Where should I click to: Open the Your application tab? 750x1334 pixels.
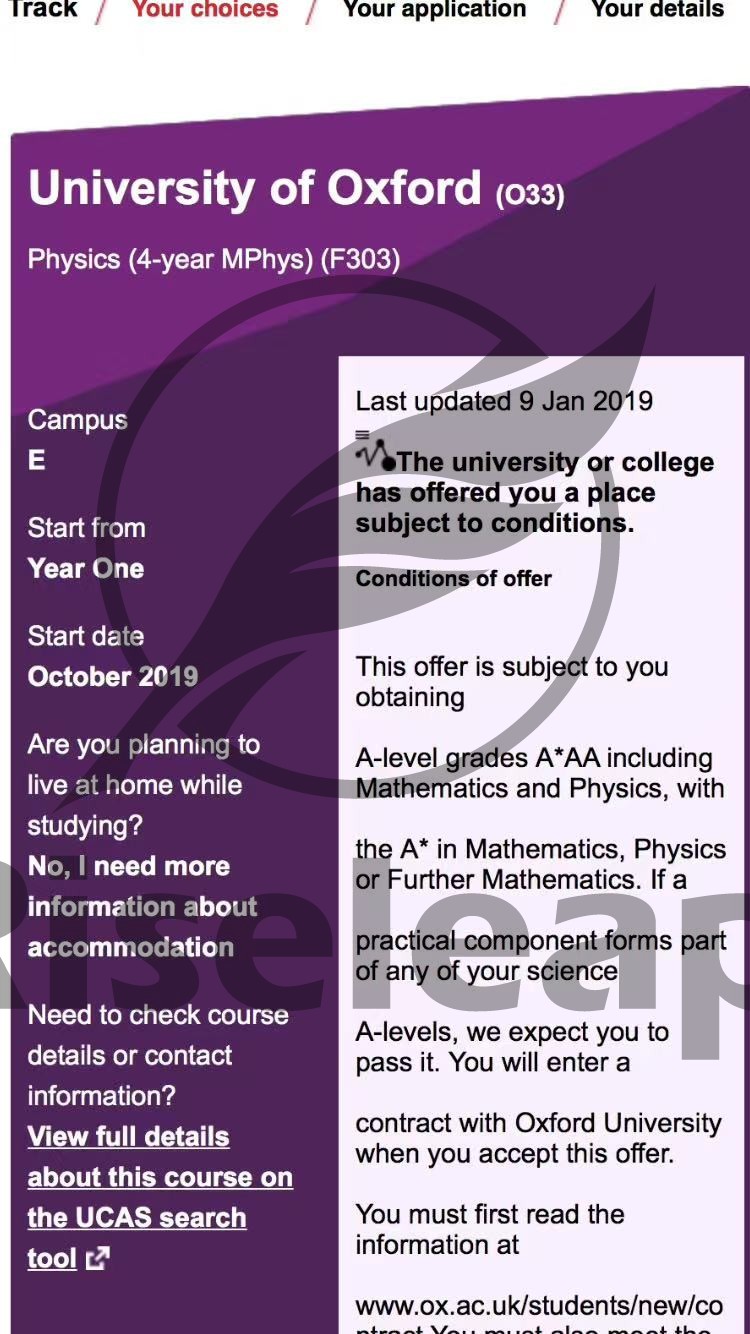pyautogui.click(x=434, y=9)
